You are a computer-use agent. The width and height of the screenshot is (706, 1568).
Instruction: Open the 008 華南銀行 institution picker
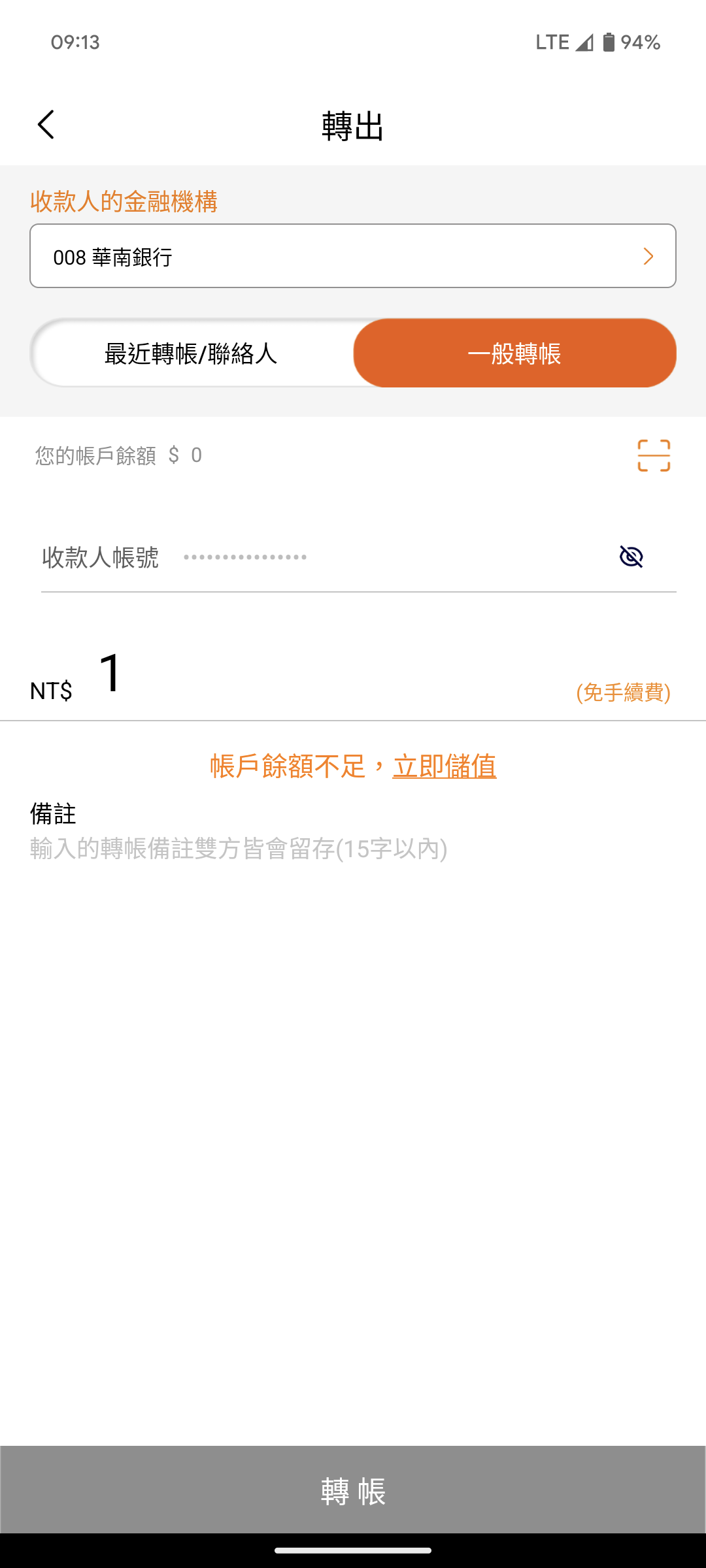click(353, 256)
